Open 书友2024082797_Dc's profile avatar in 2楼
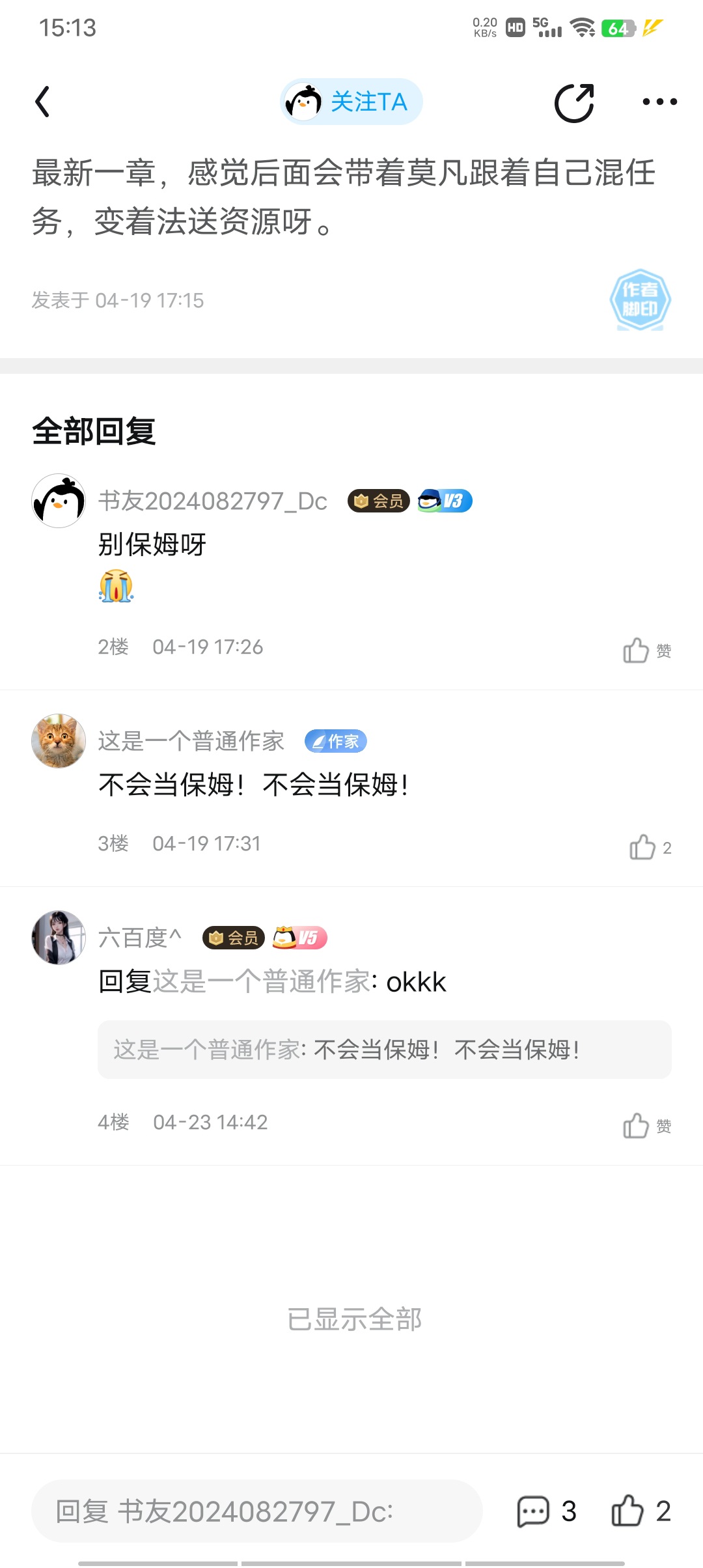The width and height of the screenshot is (703, 1568). 59,501
